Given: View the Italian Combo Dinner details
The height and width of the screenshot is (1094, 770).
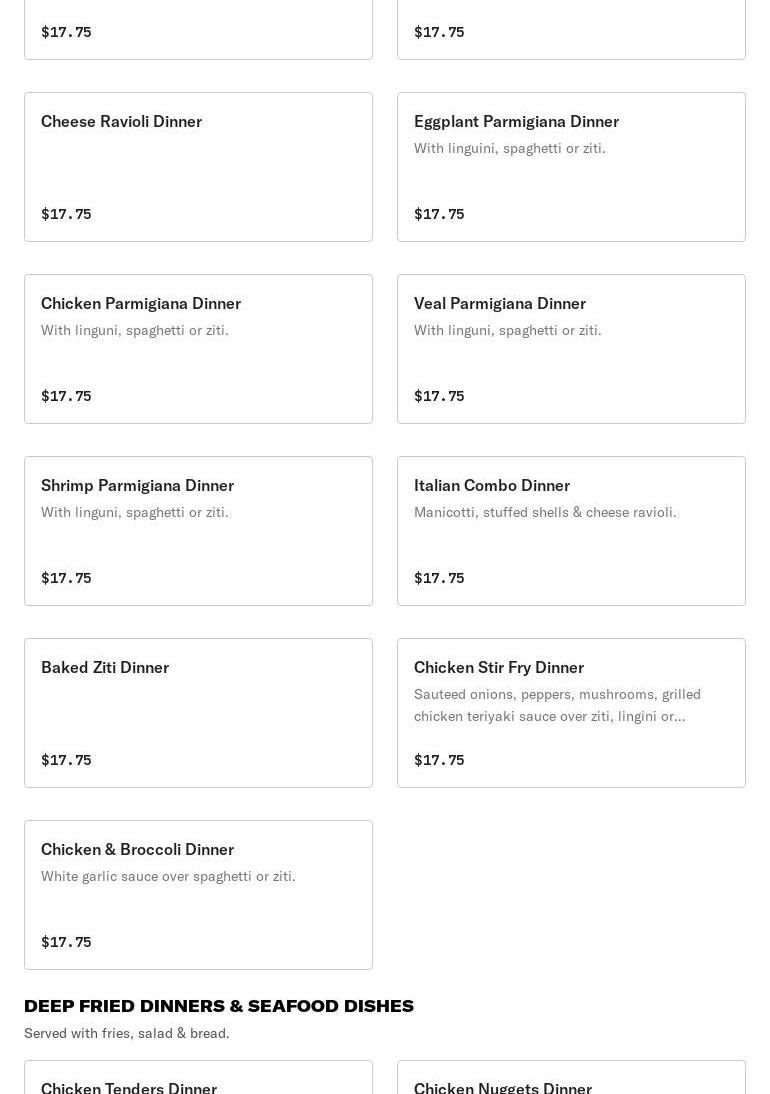Looking at the screenshot, I should (571, 531).
